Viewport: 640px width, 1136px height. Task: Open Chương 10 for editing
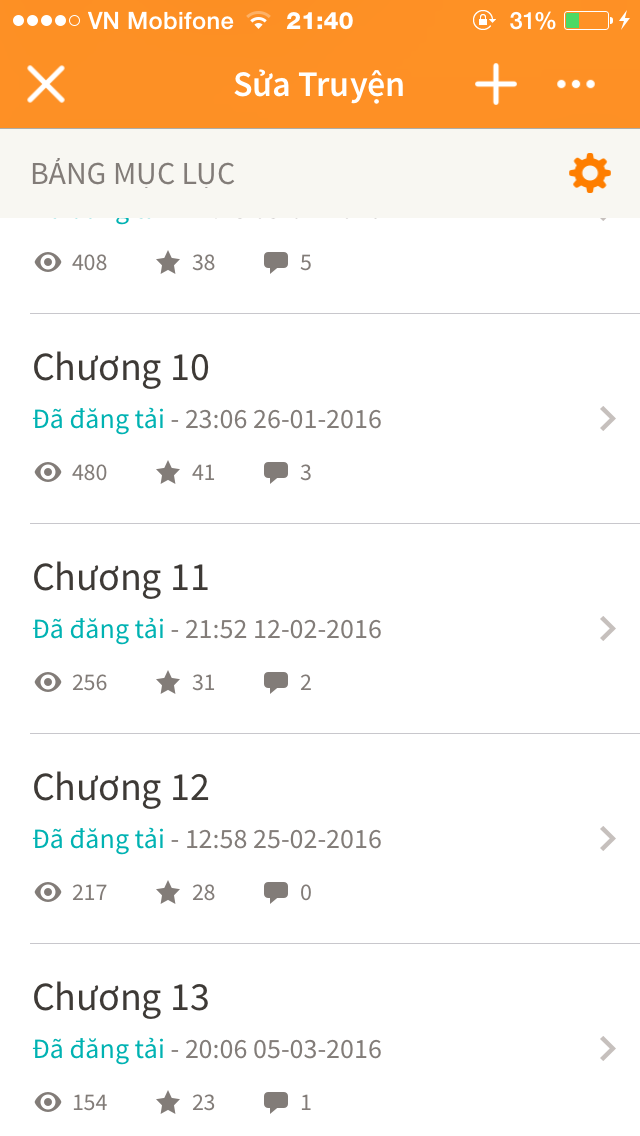(x=335, y=419)
